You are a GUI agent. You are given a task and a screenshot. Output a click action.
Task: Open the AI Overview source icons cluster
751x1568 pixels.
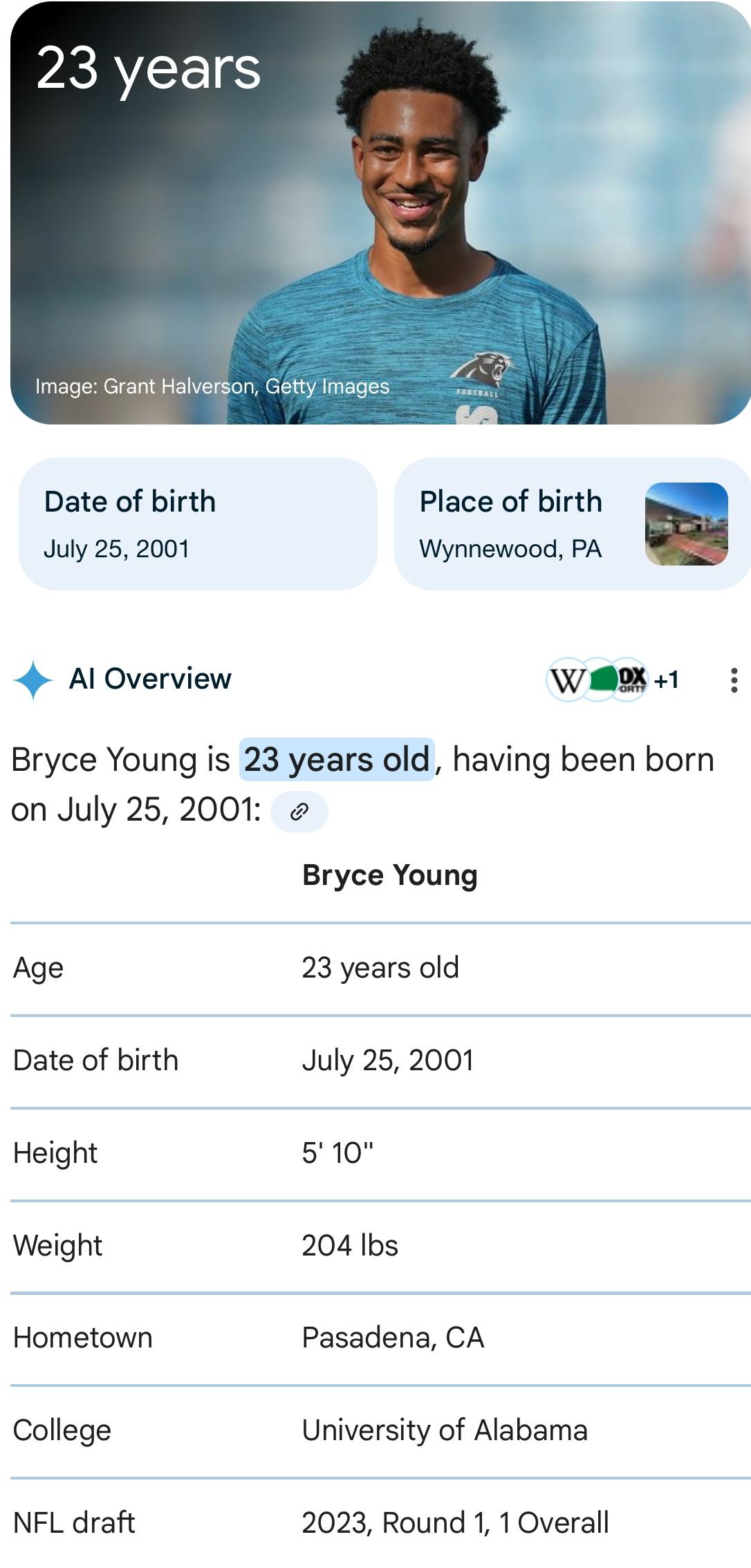tap(613, 680)
